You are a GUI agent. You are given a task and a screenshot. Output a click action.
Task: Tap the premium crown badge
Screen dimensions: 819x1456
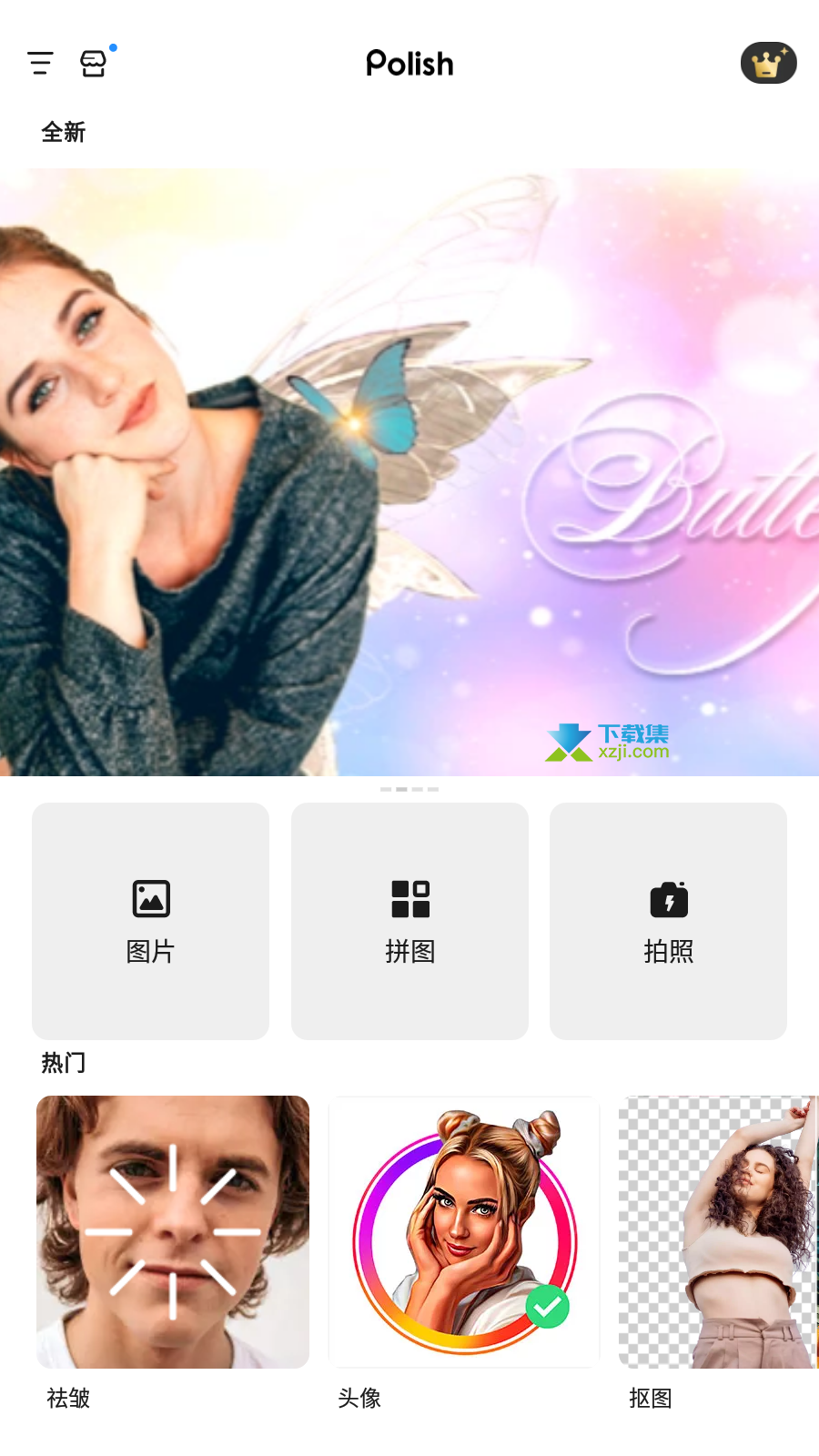tap(769, 63)
